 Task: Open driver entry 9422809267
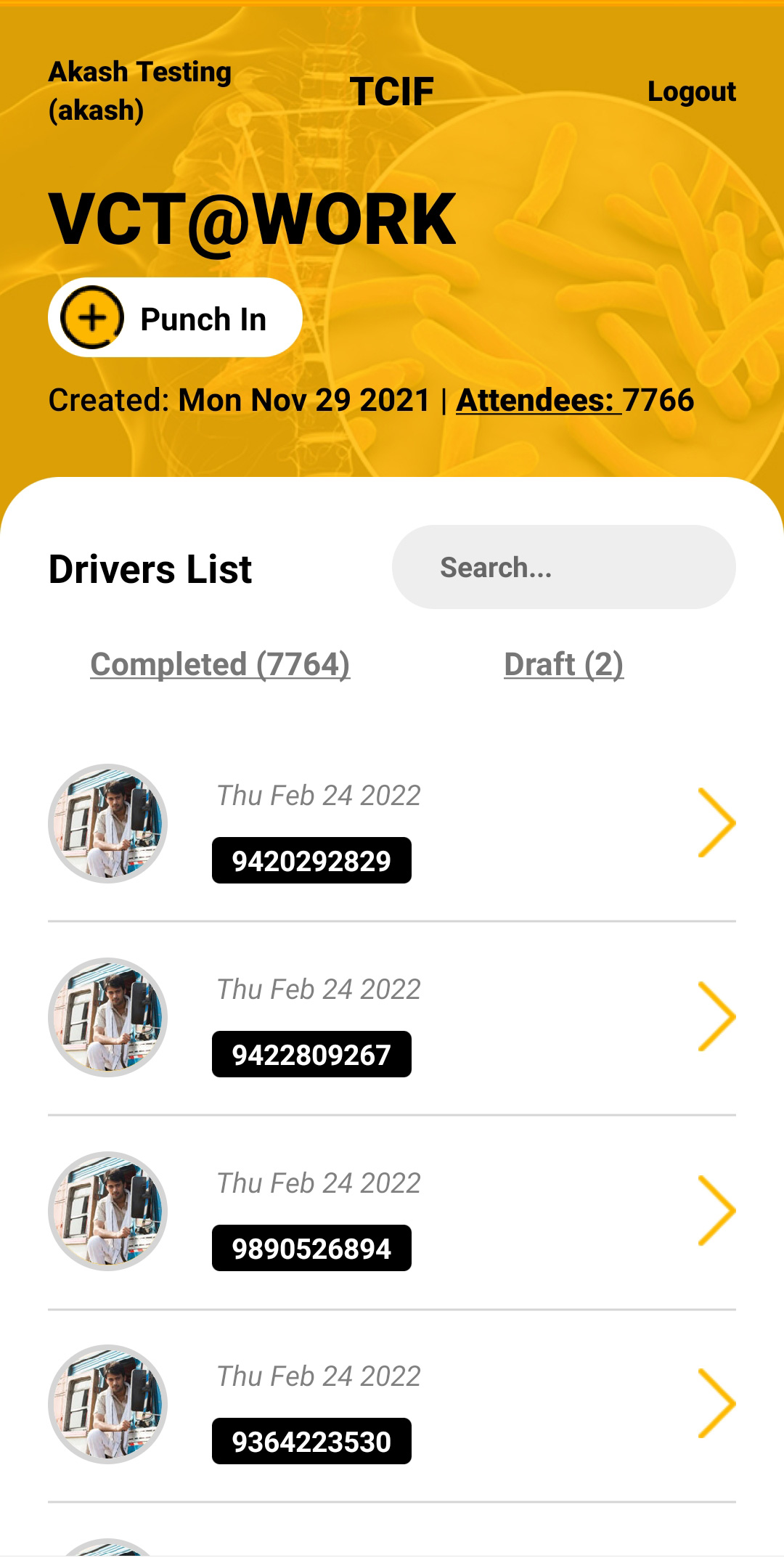pyautogui.click(x=392, y=1017)
